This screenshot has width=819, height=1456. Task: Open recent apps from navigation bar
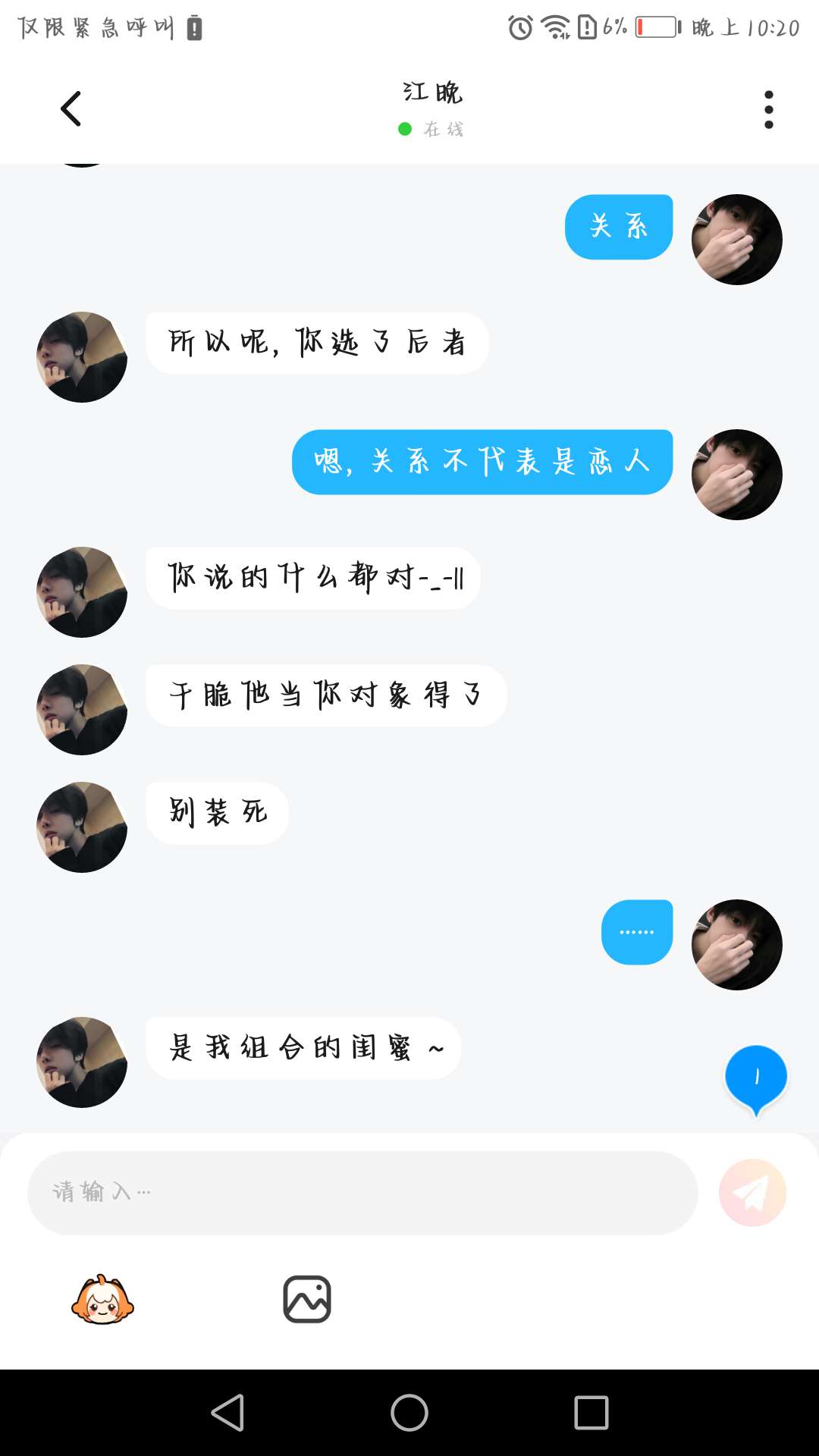pos(591,1413)
